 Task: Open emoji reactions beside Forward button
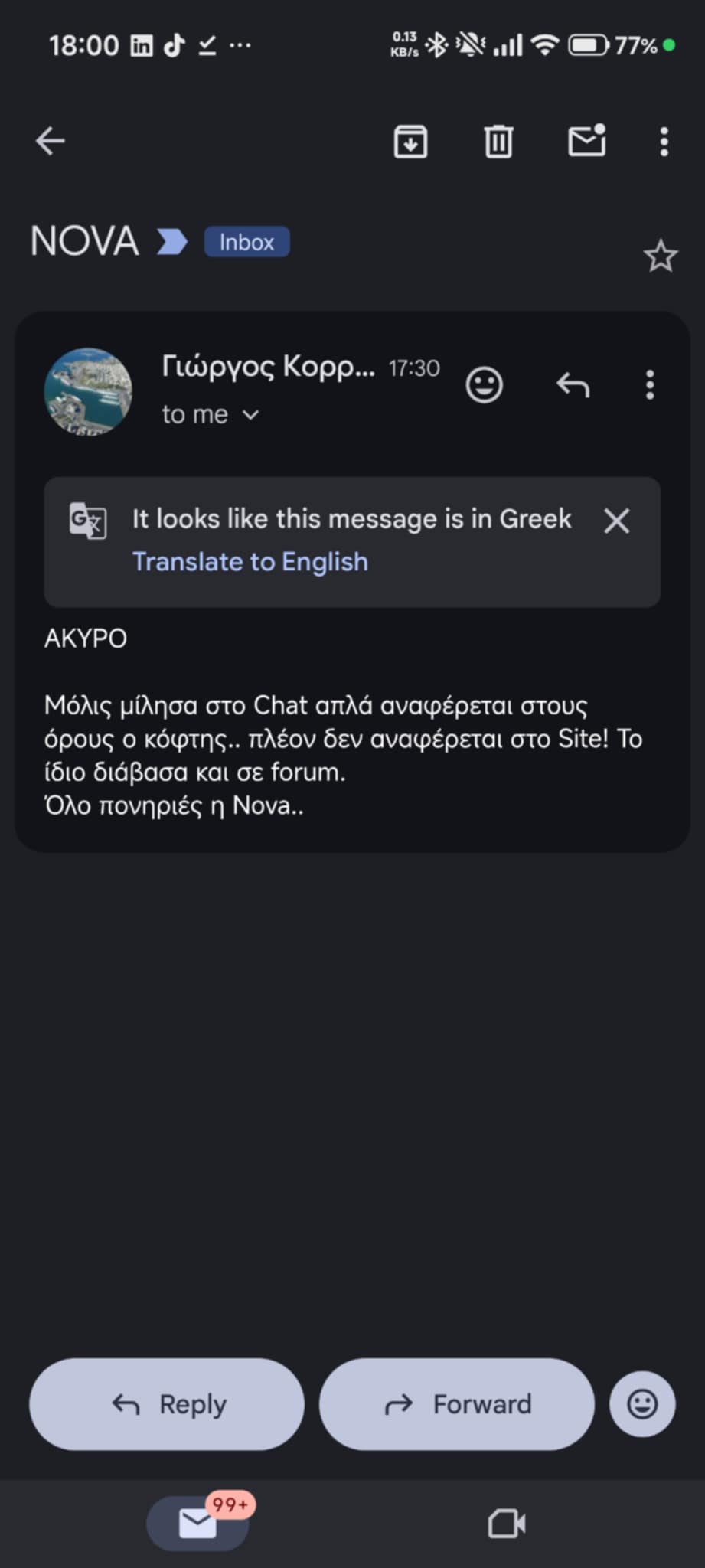pos(642,1404)
